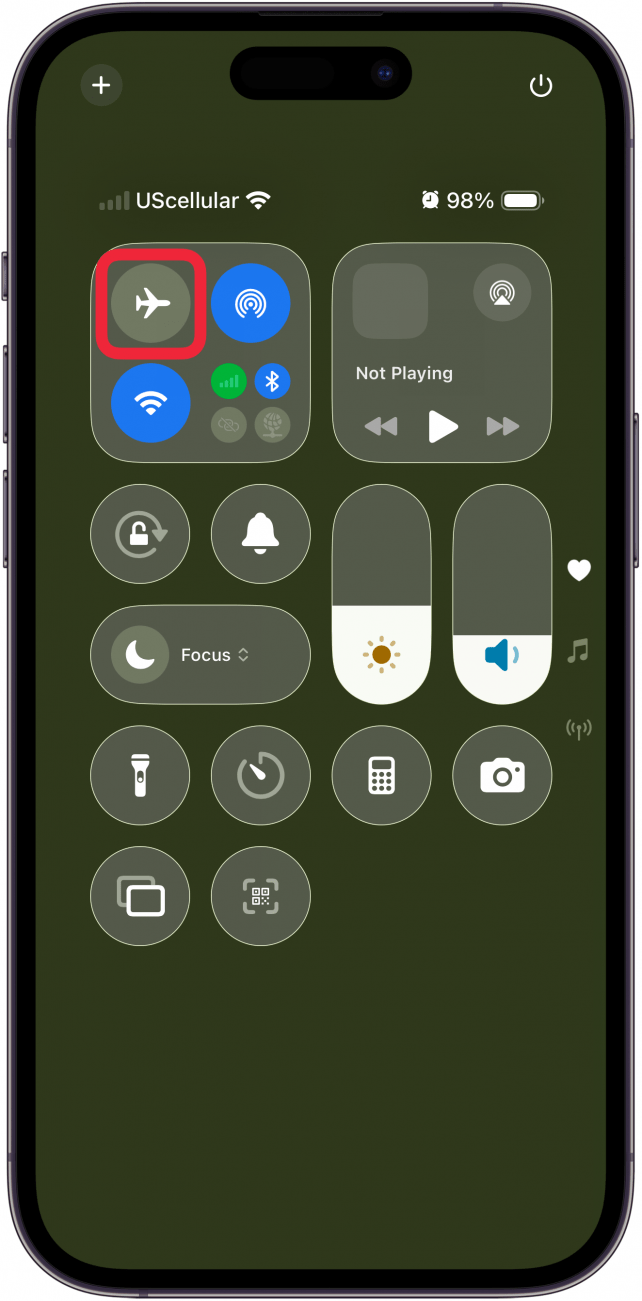The image size is (642, 1301).
Task: Turn on the flashlight
Action: coord(141,775)
